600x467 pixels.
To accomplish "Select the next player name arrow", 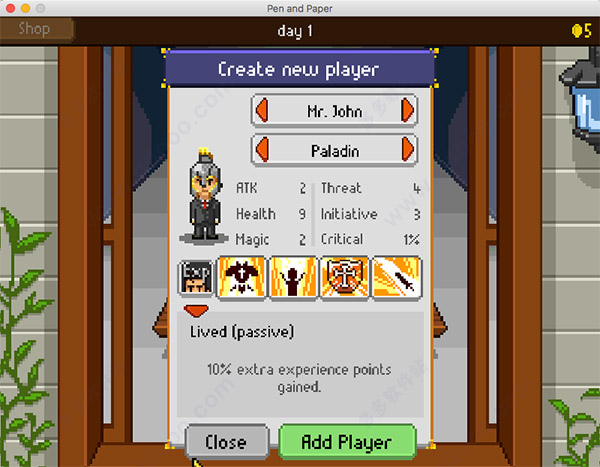I will 407,110.
